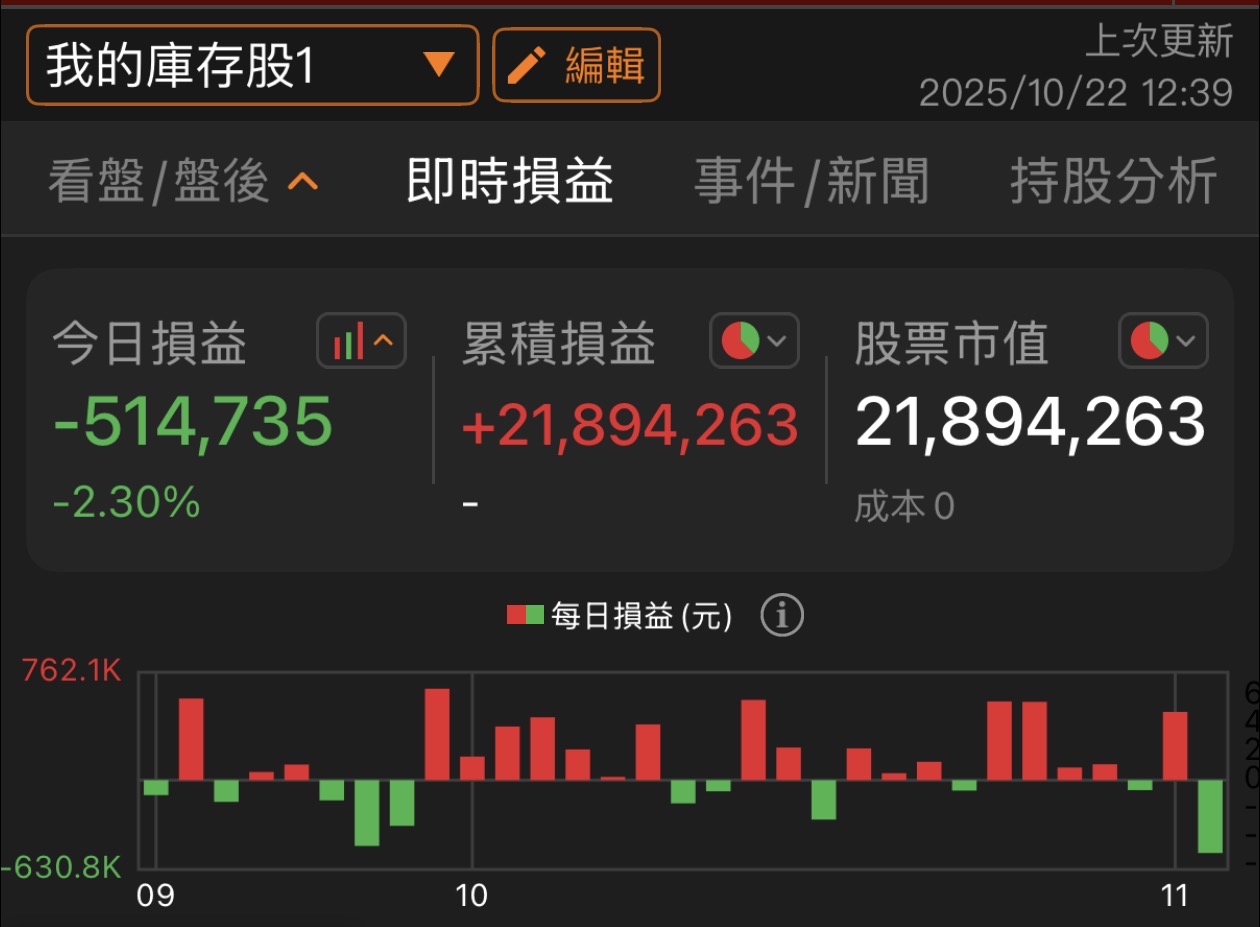Open the info icon next to 每日損益 (元)

[x=782, y=616]
